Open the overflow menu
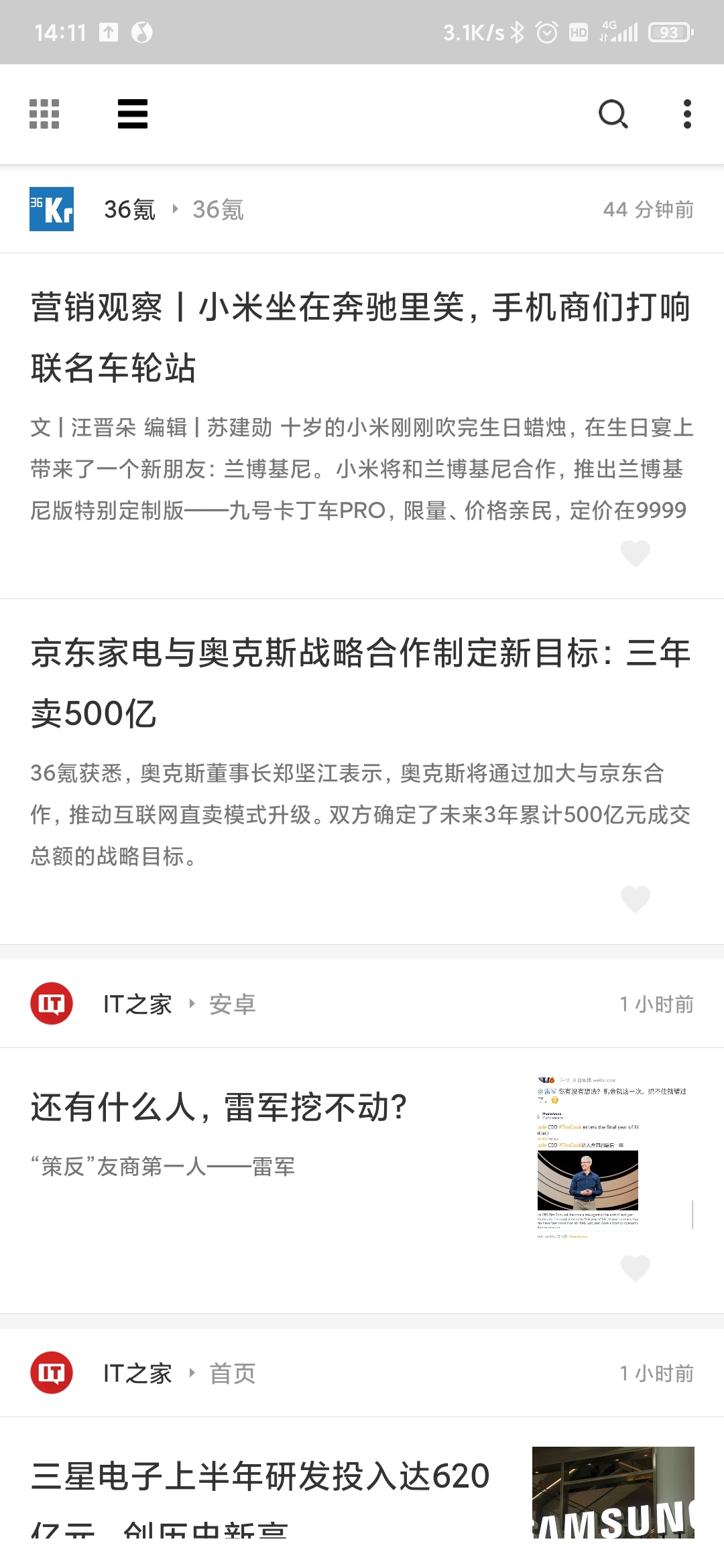This screenshot has width=724, height=1568. pyautogui.click(x=687, y=114)
